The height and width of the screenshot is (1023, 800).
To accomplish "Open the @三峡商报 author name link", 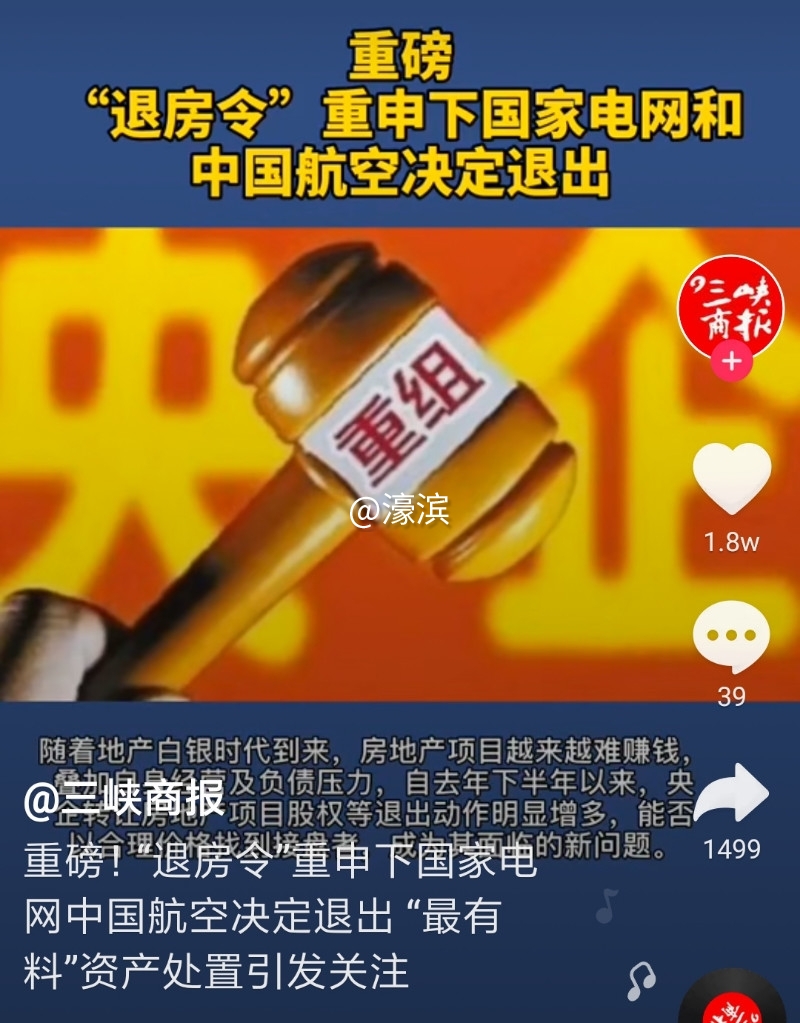I will [124, 801].
